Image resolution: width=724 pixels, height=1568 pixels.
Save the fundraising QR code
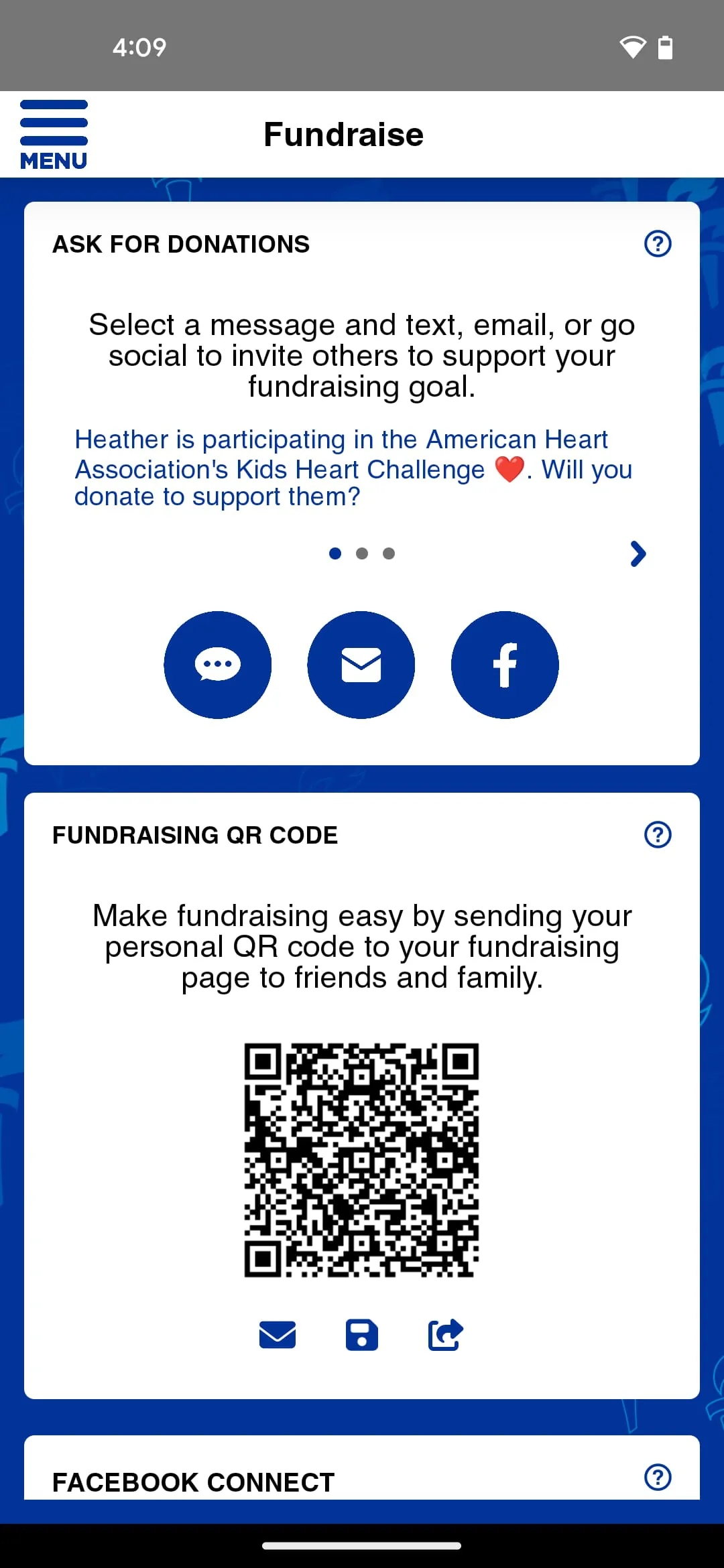pos(362,1335)
